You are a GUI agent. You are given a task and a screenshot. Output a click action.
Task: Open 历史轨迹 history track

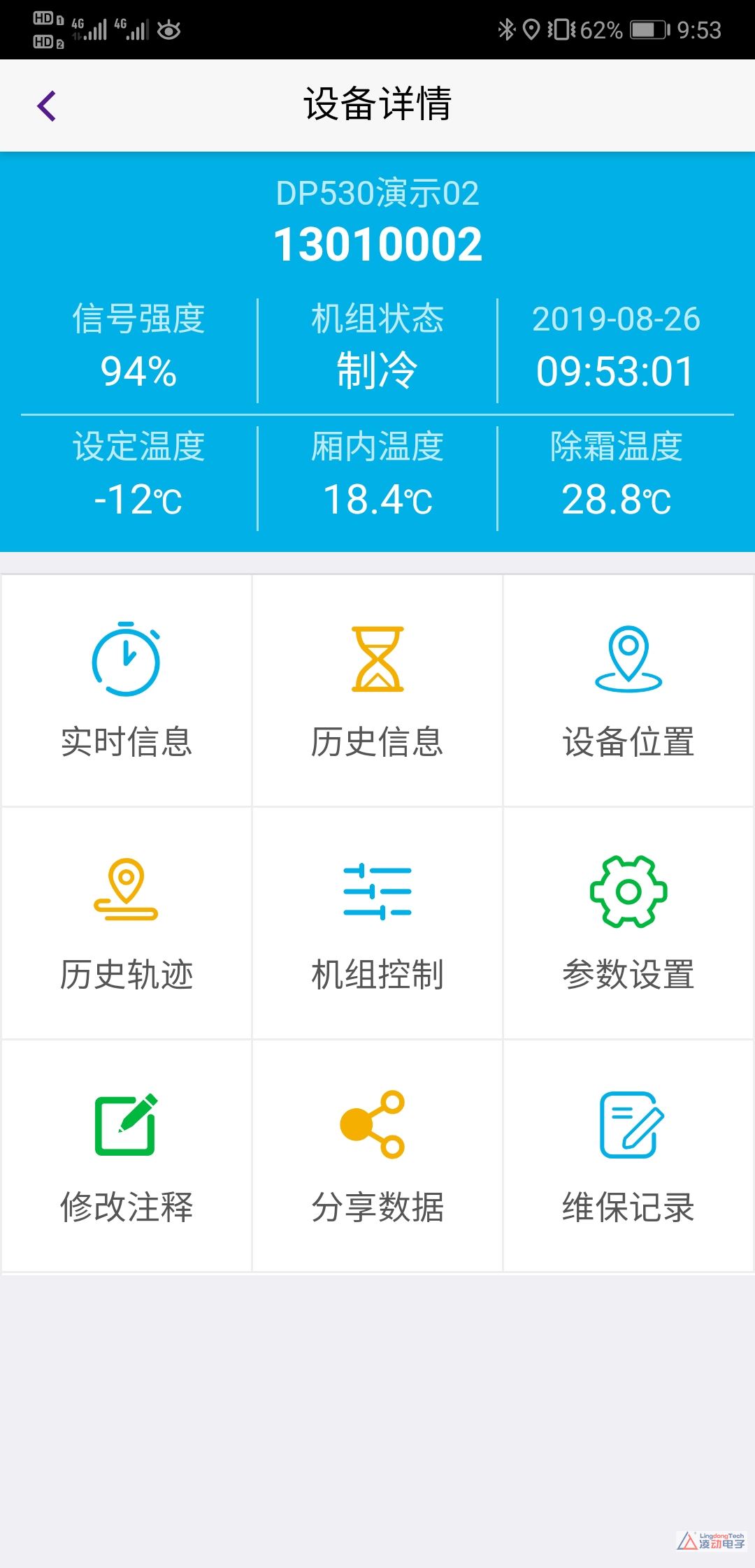coord(127,923)
